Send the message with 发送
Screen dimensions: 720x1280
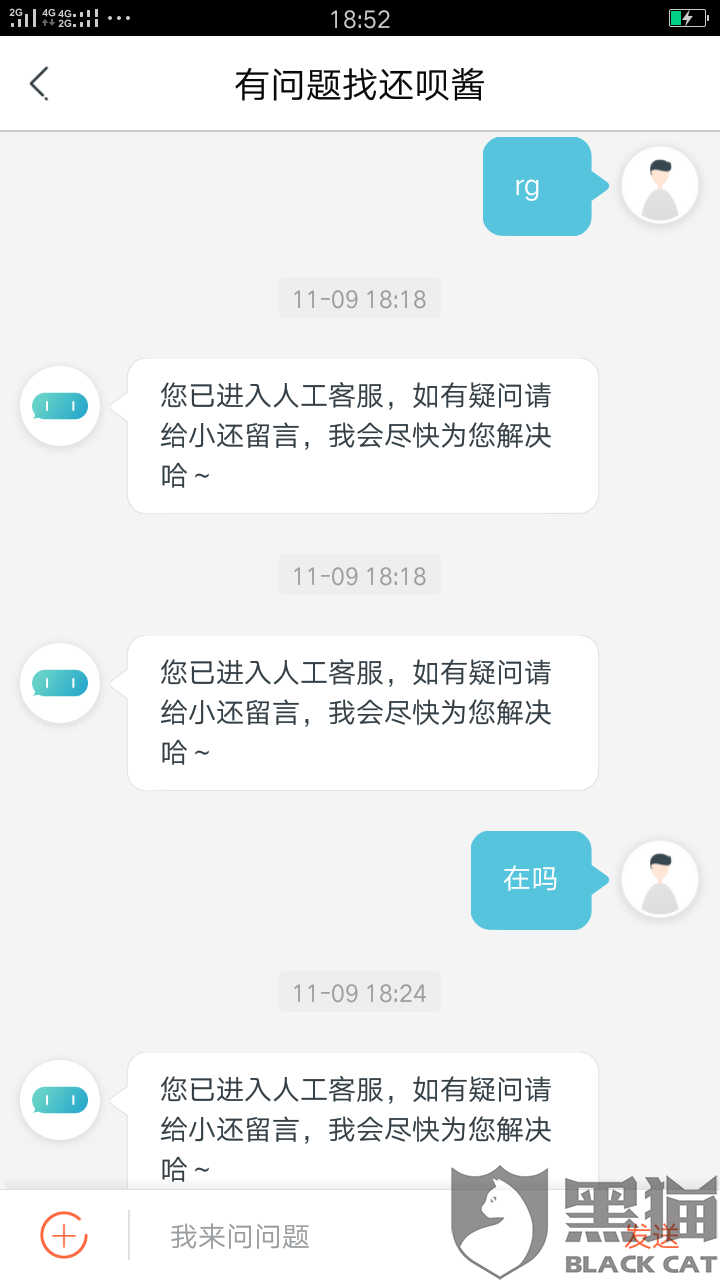coord(652,1236)
